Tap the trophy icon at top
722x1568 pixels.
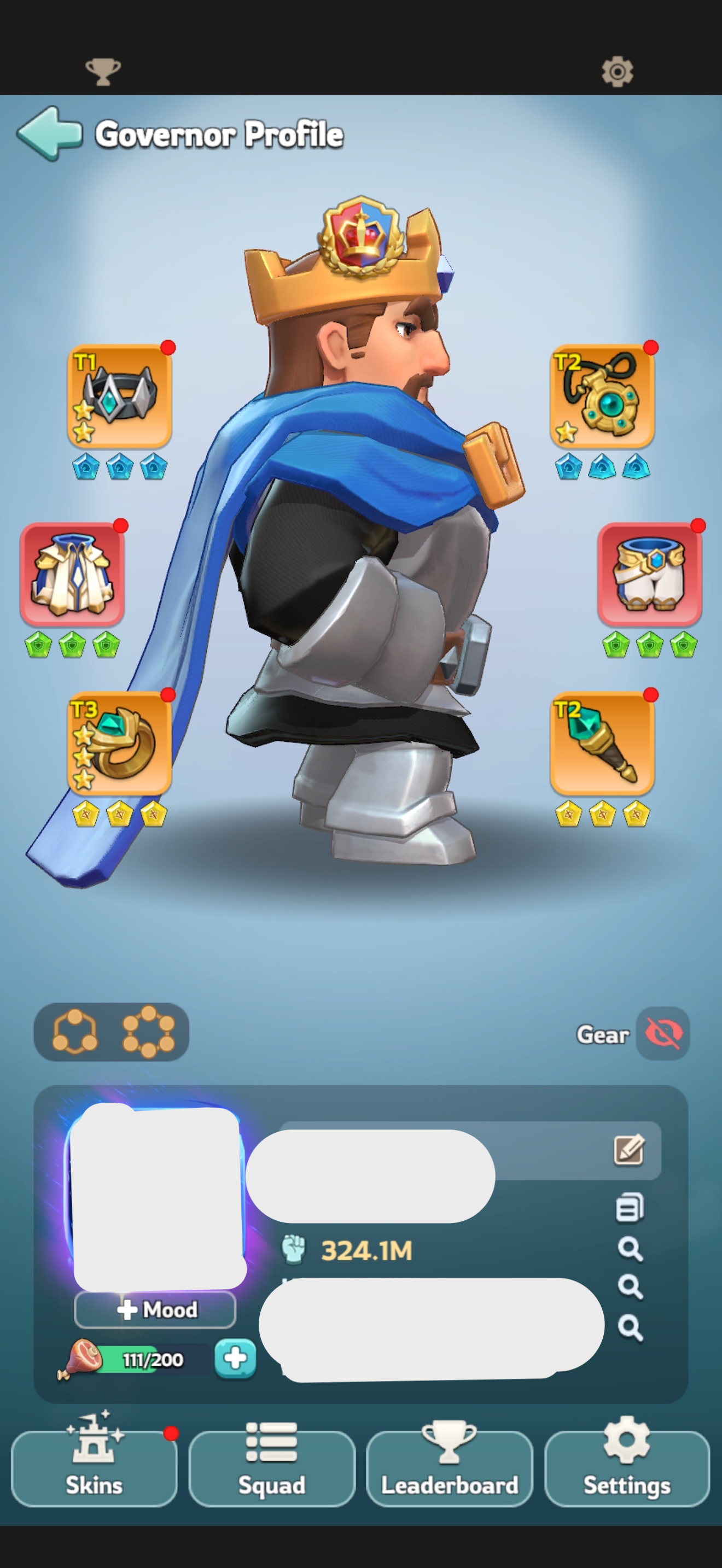[103, 72]
